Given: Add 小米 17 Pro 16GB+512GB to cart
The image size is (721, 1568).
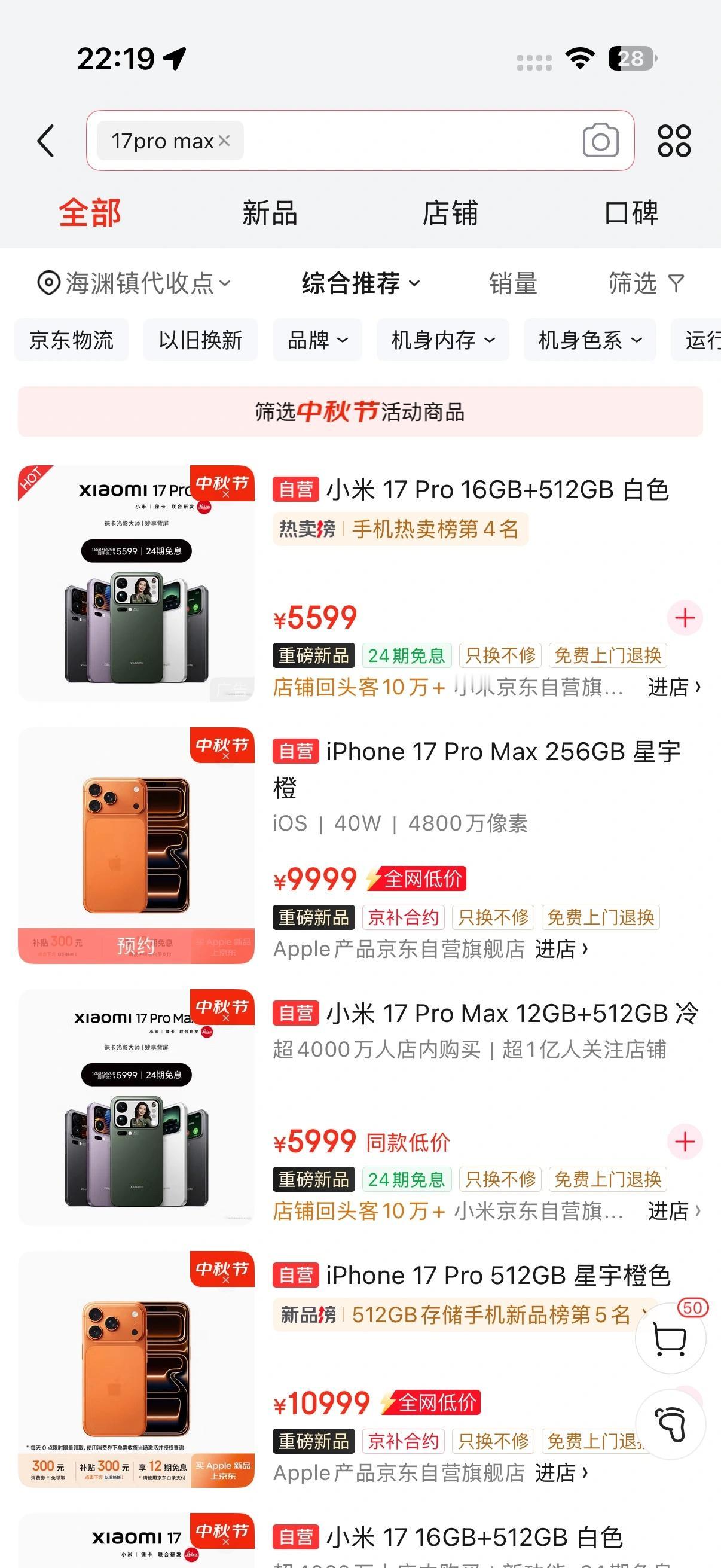Looking at the screenshot, I should (685, 618).
